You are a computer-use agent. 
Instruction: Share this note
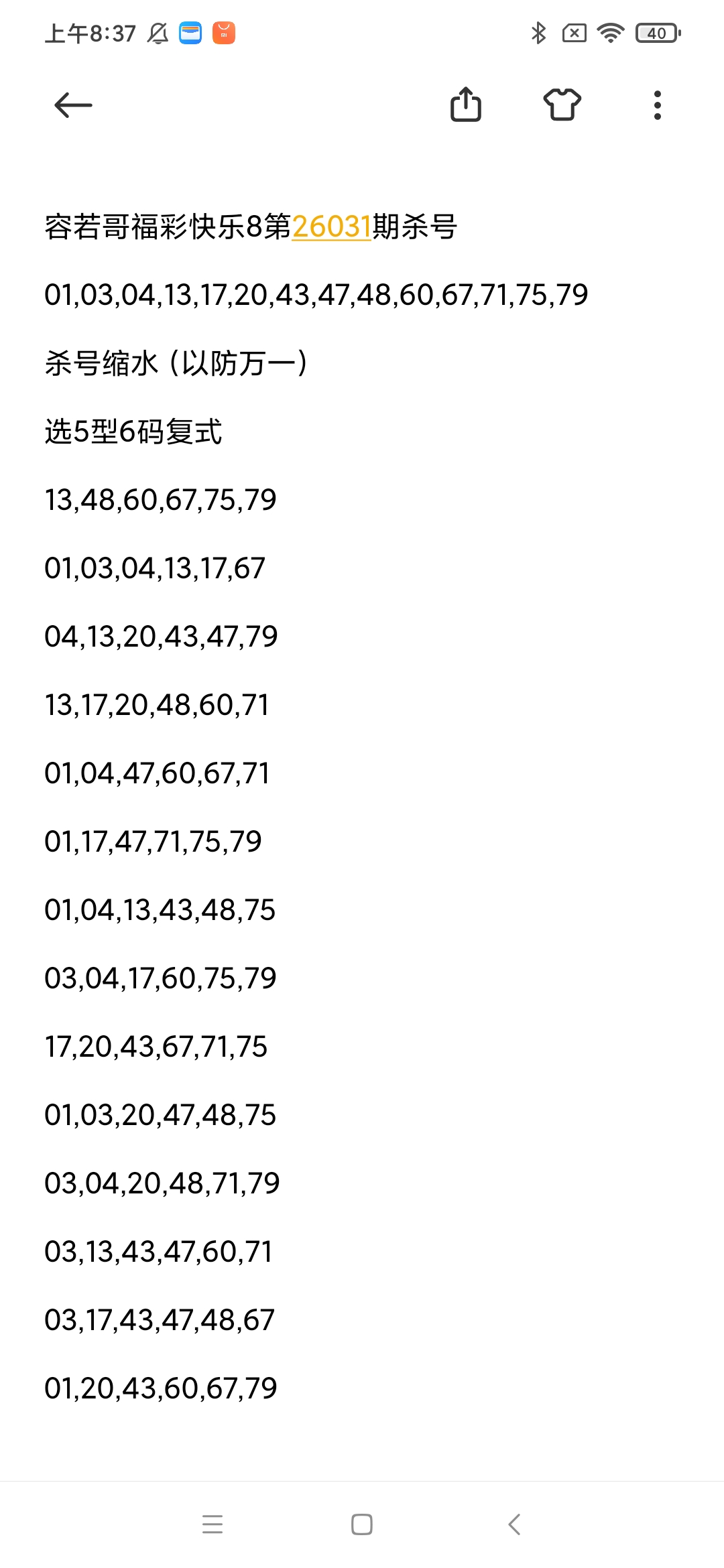[x=466, y=105]
